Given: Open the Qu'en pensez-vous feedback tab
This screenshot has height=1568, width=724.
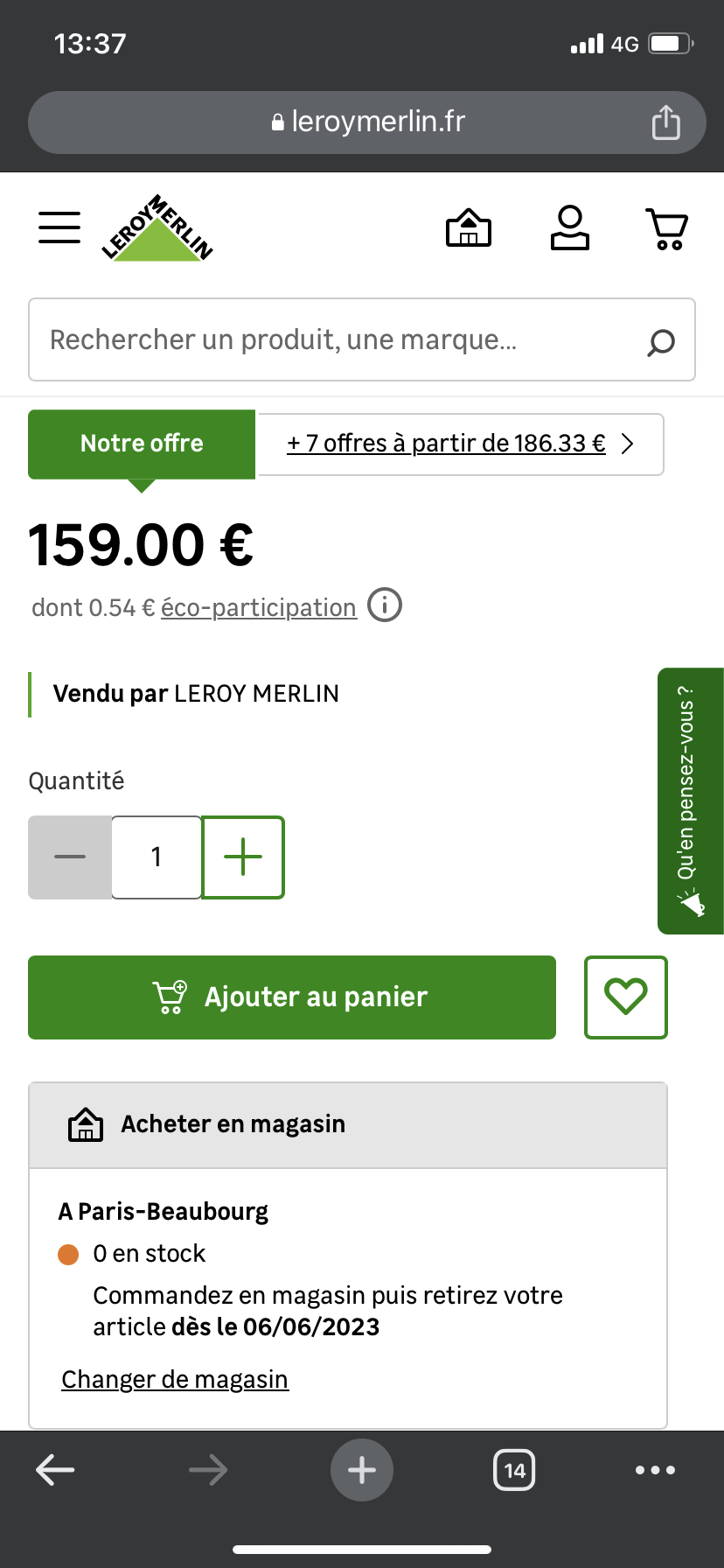Looking at the screenshot, I should click(690, 801).
